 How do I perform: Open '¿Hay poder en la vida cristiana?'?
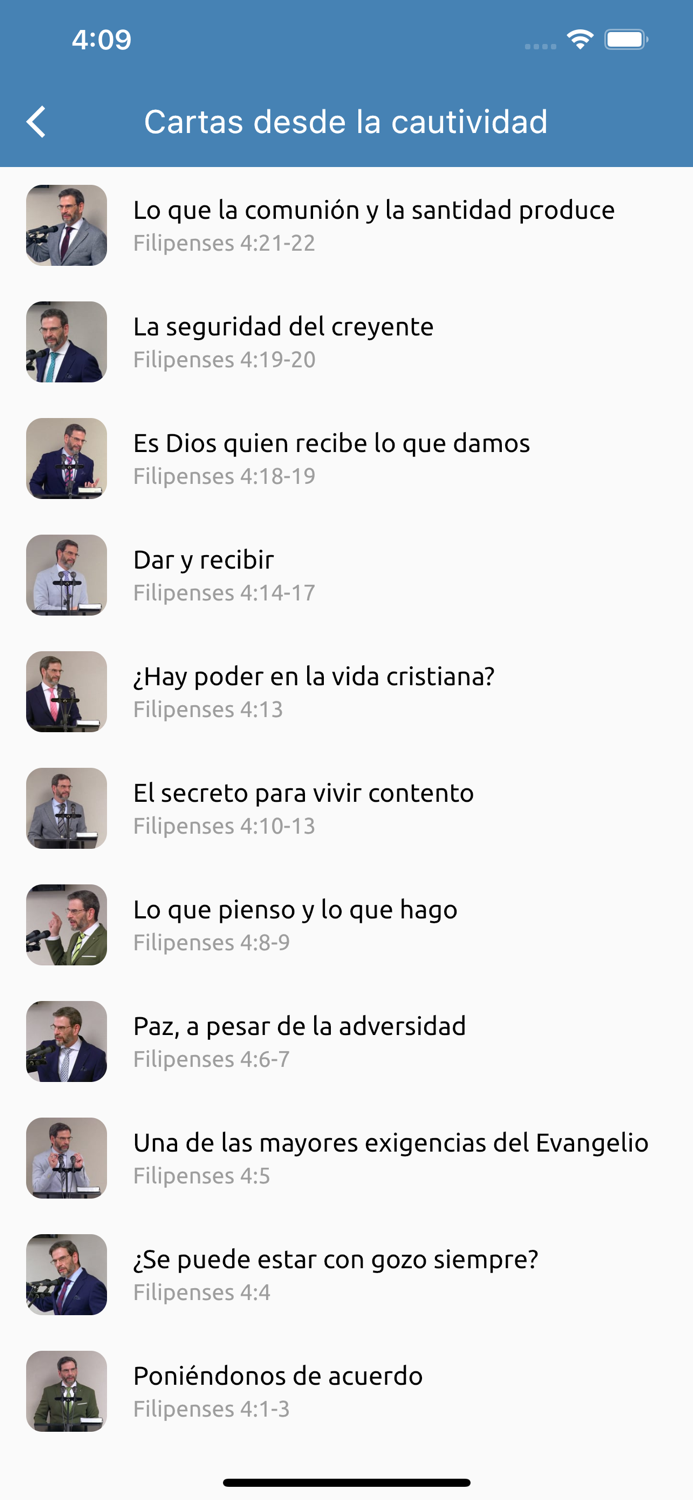[x=346, y=692]
